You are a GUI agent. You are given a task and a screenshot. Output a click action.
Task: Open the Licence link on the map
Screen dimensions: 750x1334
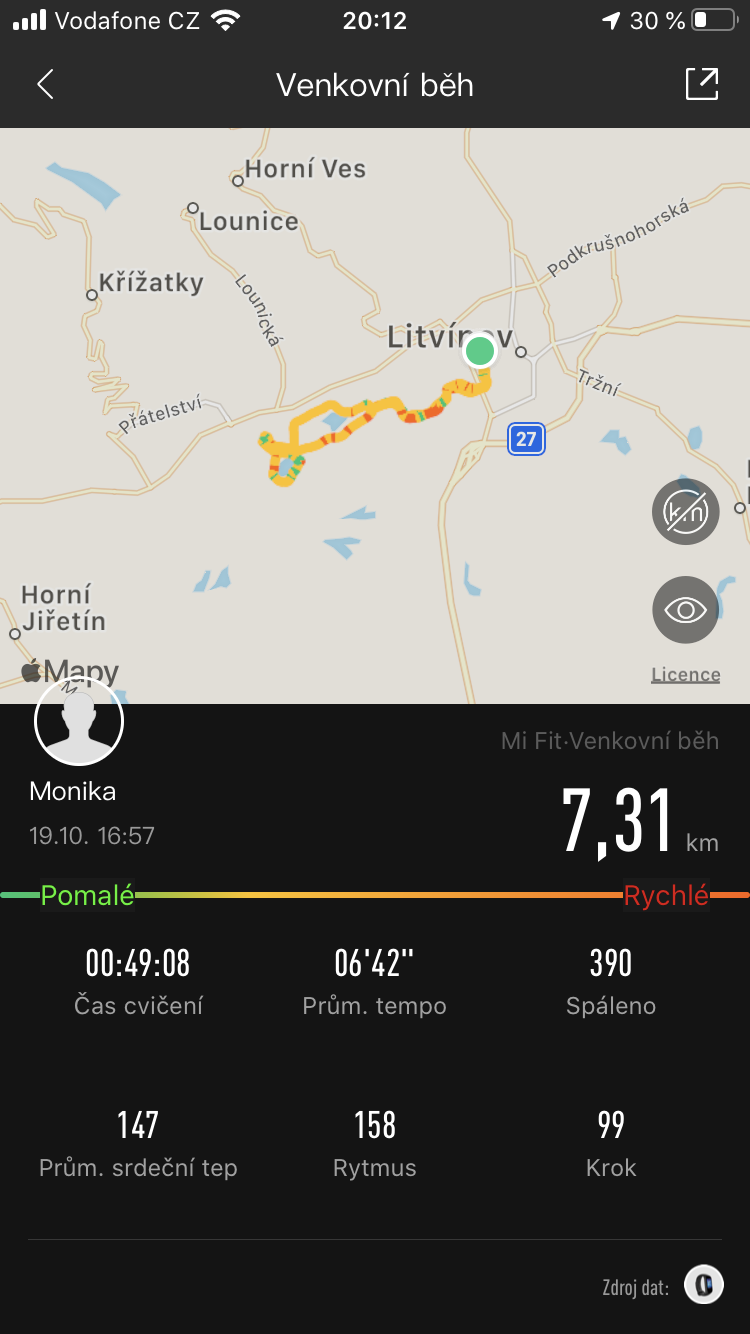click(686, 675)
